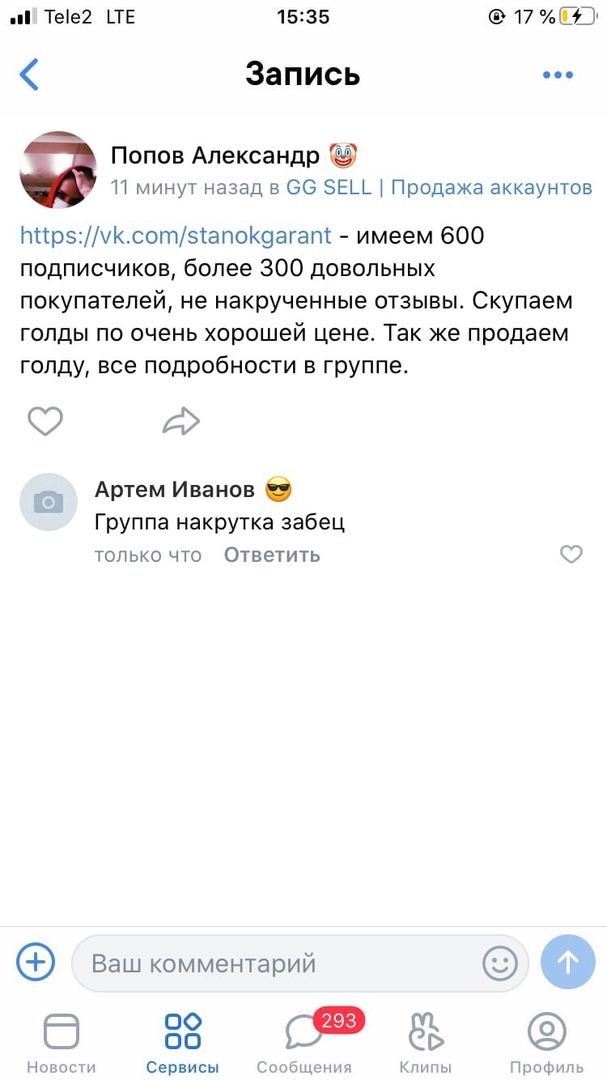Open the vk.com/stanokgarant link

[175, 236]
